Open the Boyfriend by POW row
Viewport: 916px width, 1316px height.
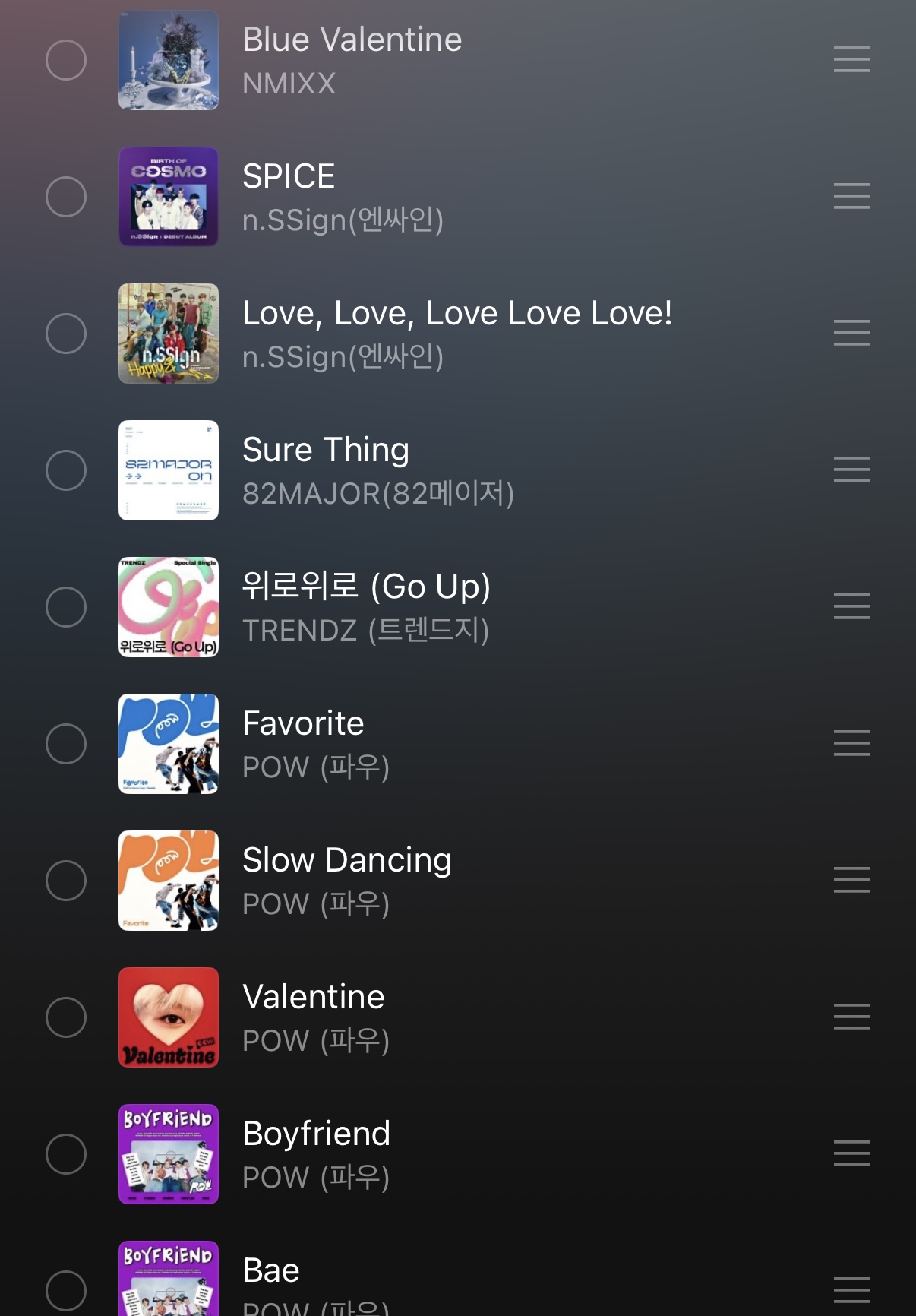tap(456, 1154)
